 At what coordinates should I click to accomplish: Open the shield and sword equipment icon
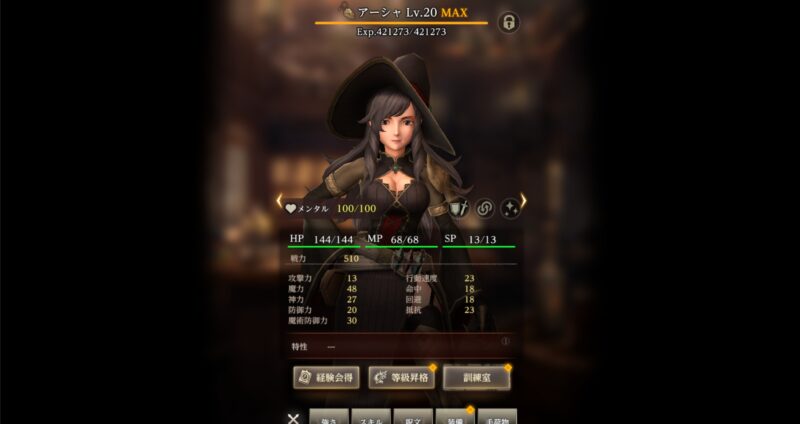(x=460, y=208)
